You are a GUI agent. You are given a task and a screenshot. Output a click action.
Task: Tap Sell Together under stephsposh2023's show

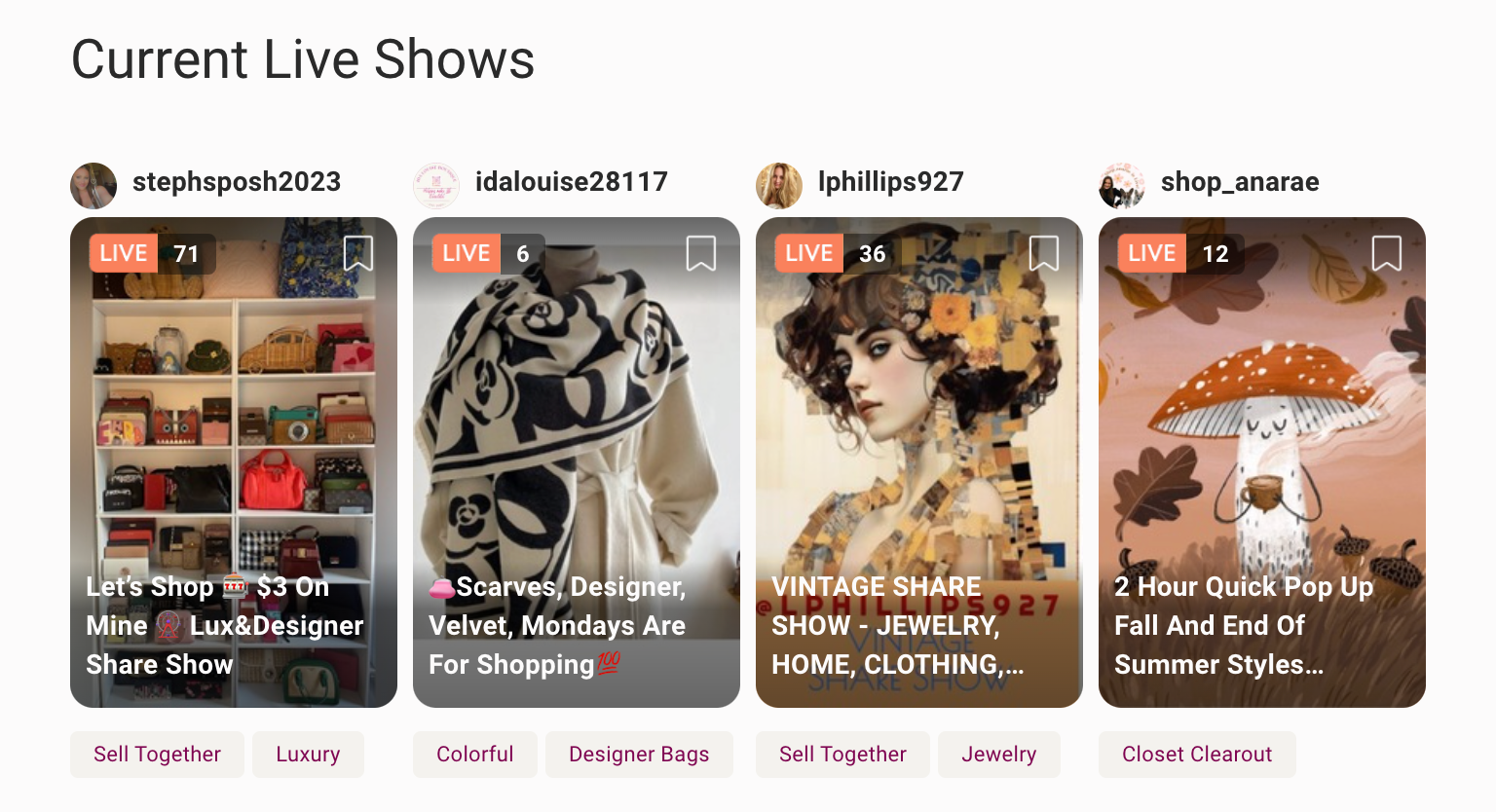tap(157, 755)
